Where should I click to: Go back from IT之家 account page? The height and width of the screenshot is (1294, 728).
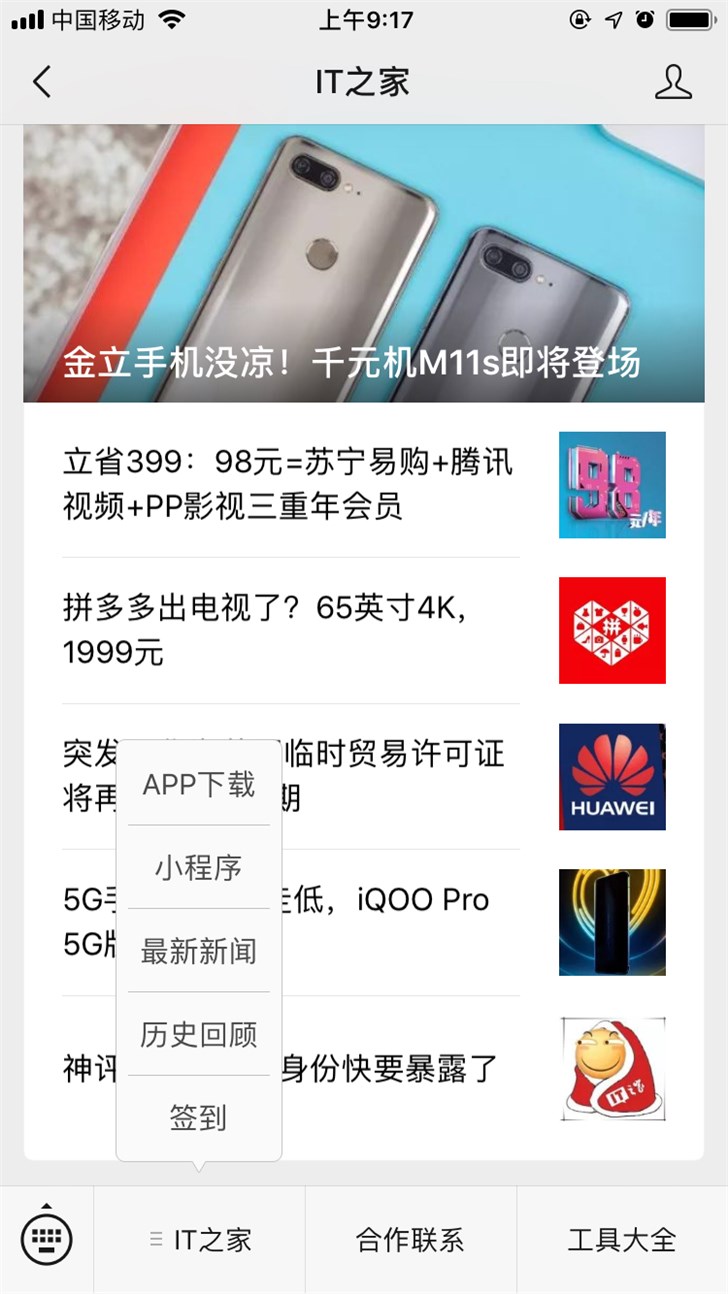[x=41, y=82]
